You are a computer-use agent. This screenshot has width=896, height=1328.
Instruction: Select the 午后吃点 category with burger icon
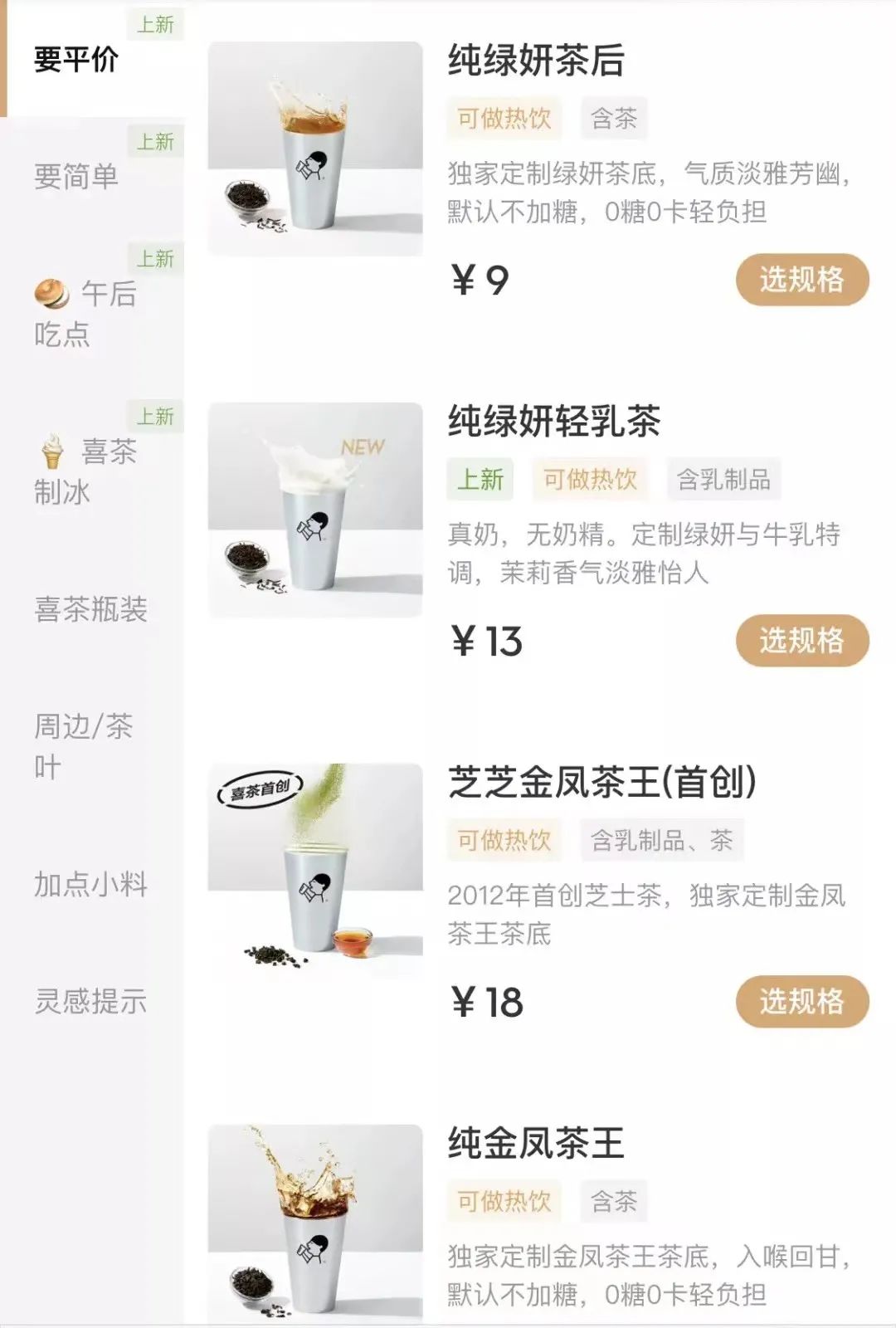[x=89, y=311]
